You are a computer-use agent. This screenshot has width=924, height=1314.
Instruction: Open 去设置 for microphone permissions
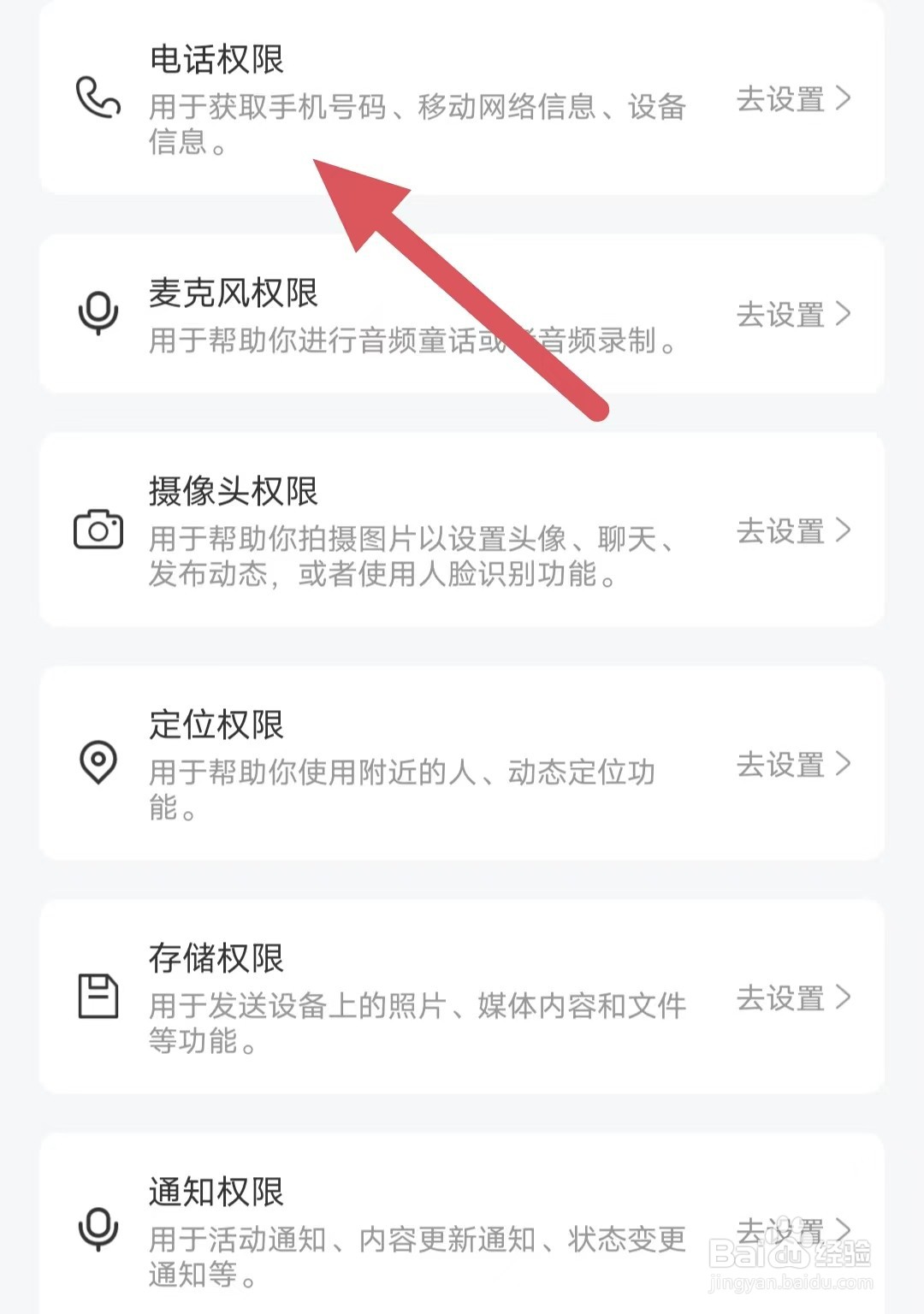(779, 313)
